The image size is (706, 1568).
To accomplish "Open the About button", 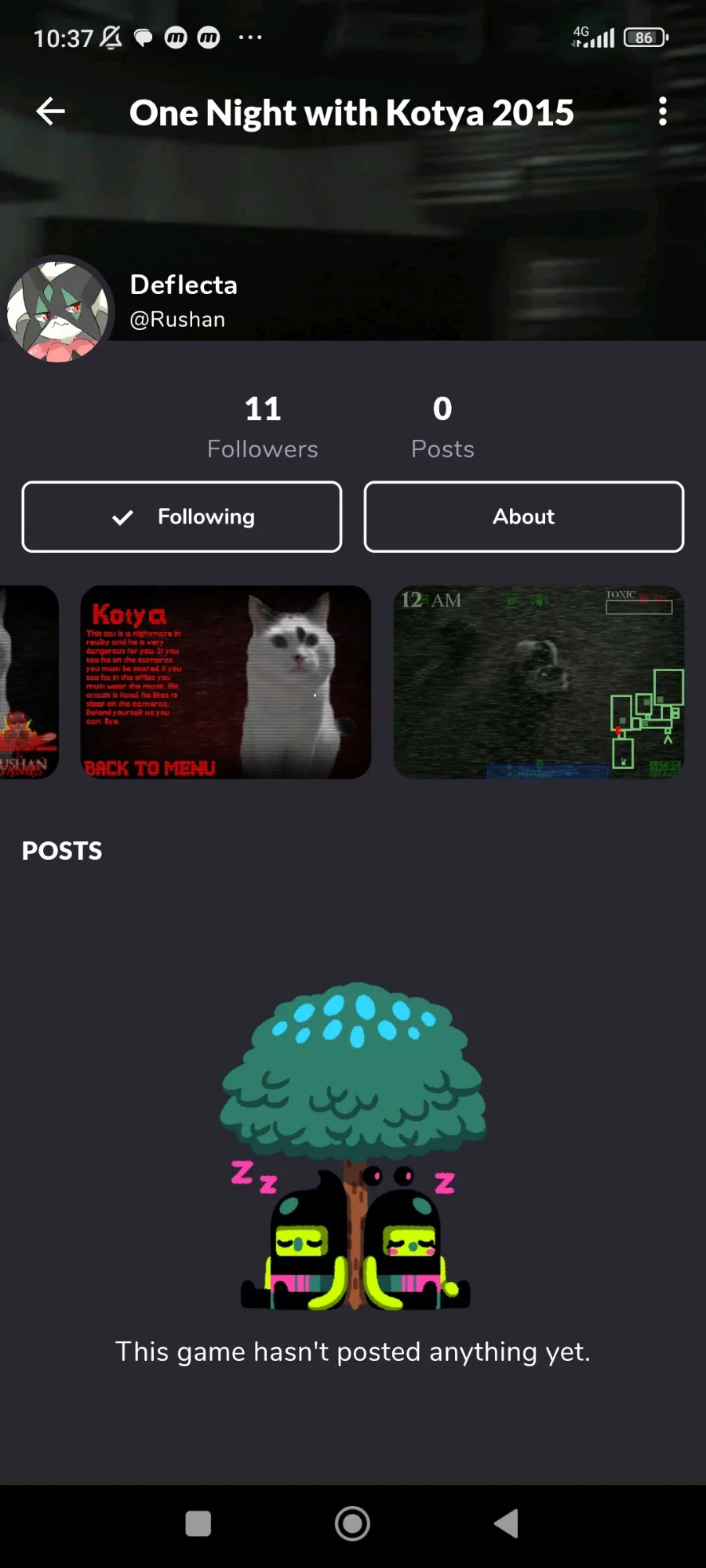I will (x=524, y=517).
